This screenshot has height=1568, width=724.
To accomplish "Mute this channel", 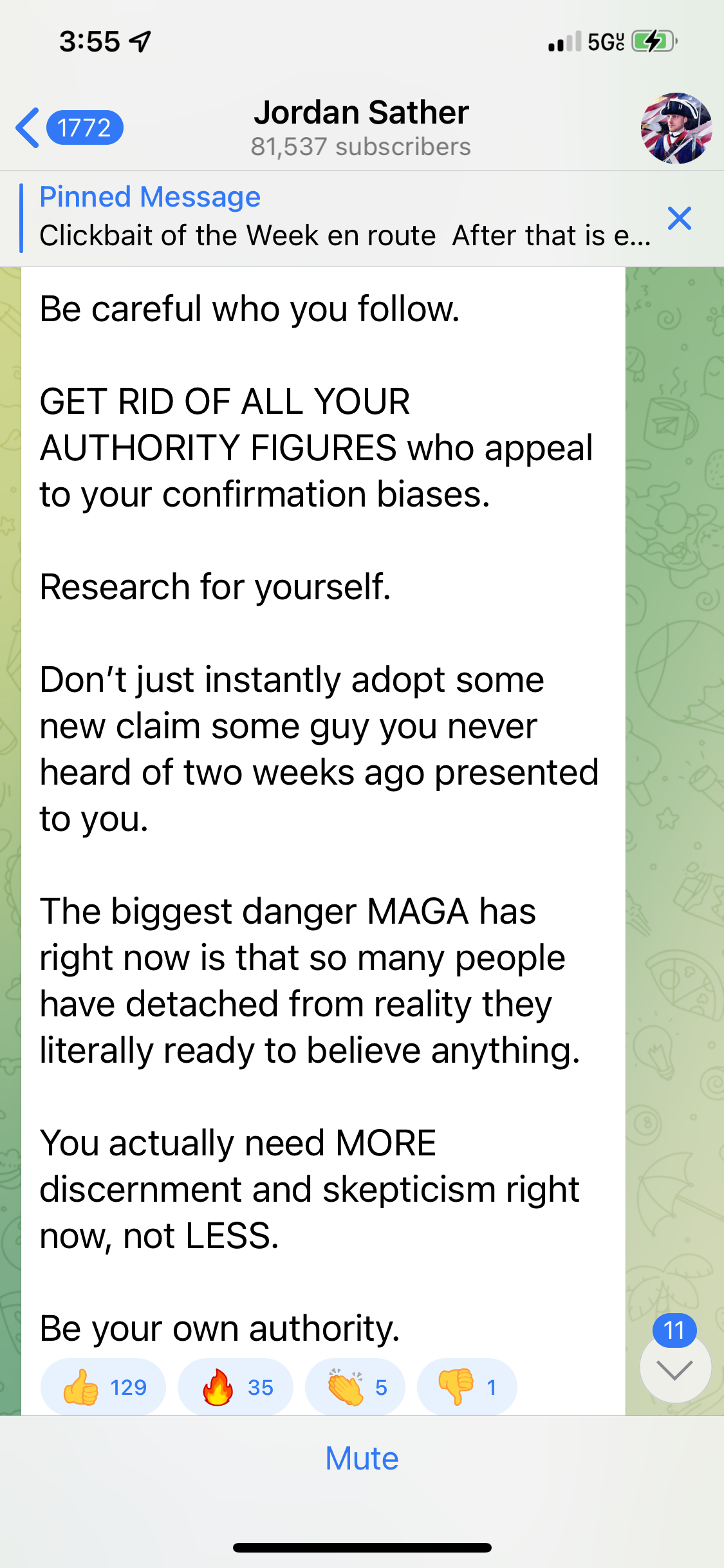I will point(362,1459).
